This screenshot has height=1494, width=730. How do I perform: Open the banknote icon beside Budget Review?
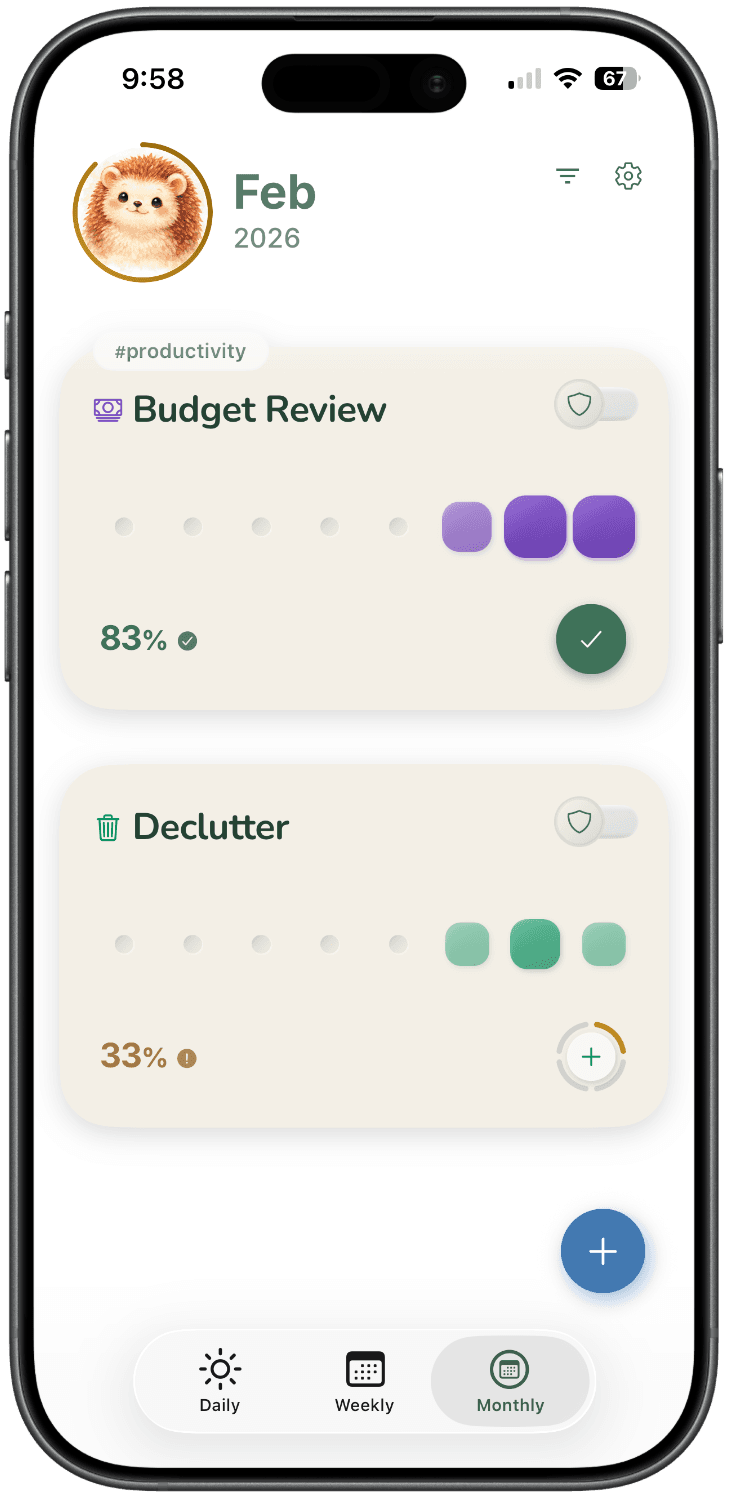108,409
